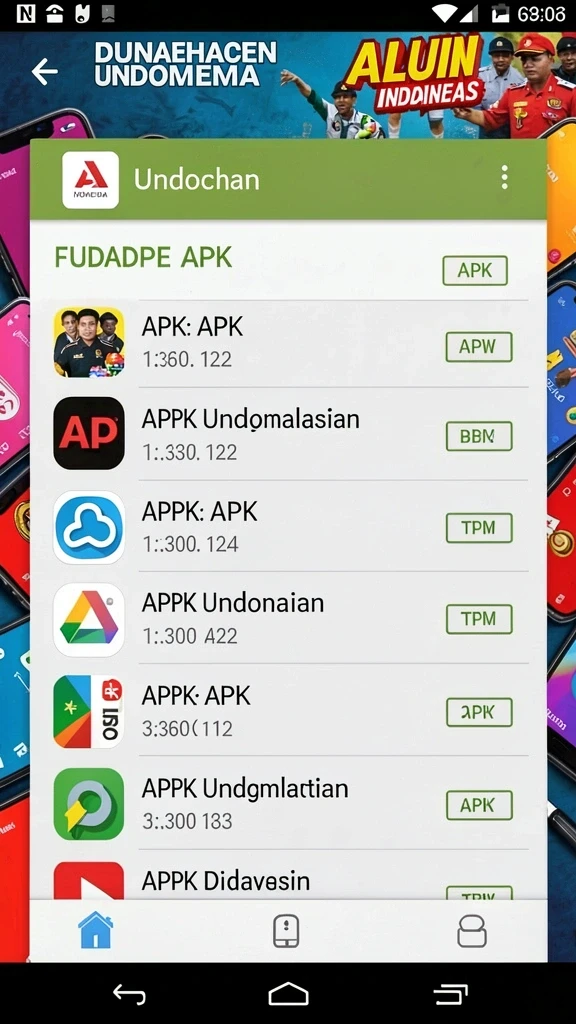Switch to the home tab in the bottom bar
Image resolution: width=576 pixels, height=1024 pixels.
95,930
